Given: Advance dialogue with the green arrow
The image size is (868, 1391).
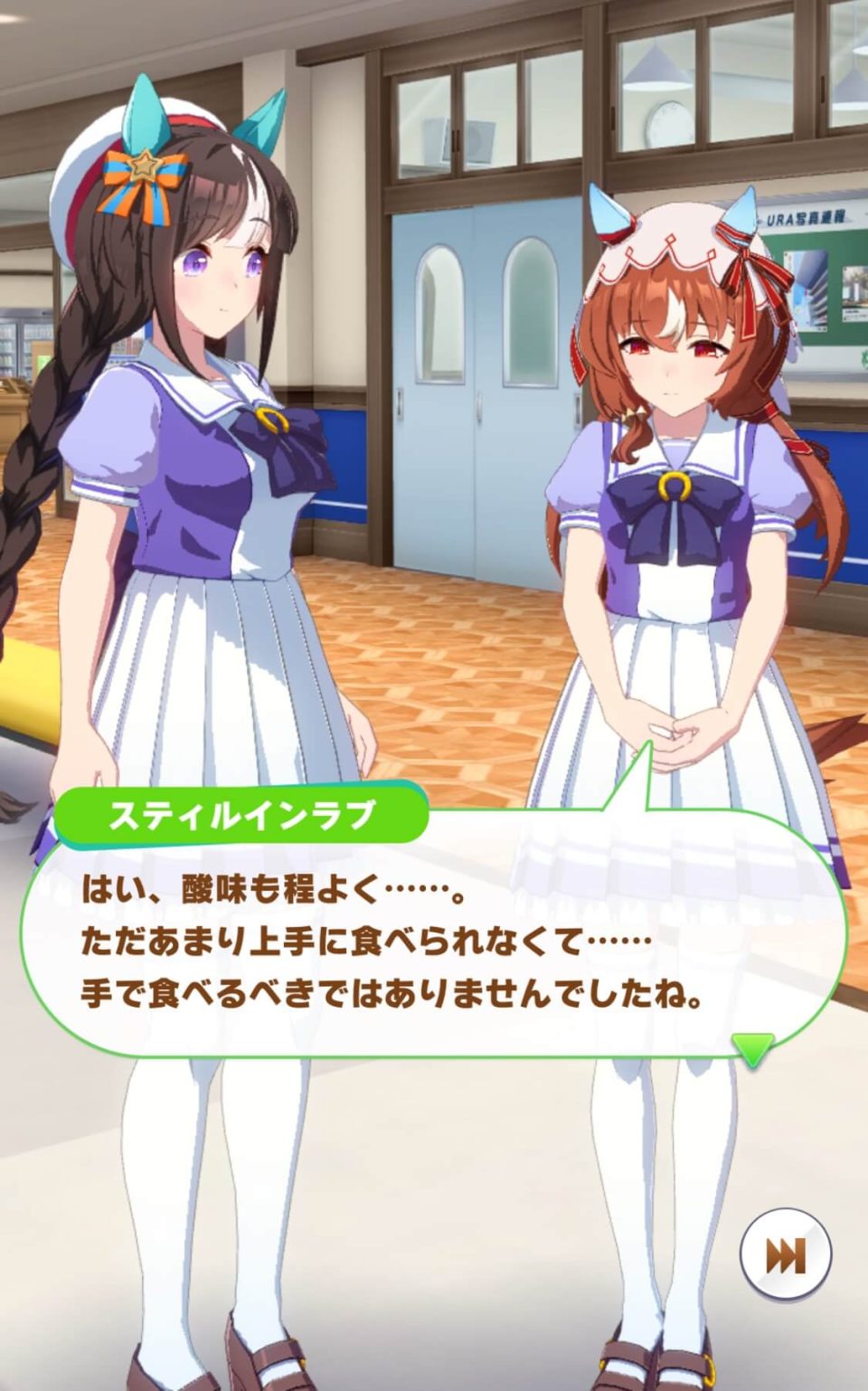Looking at the screenshot, I should [x=752, y=1049].
